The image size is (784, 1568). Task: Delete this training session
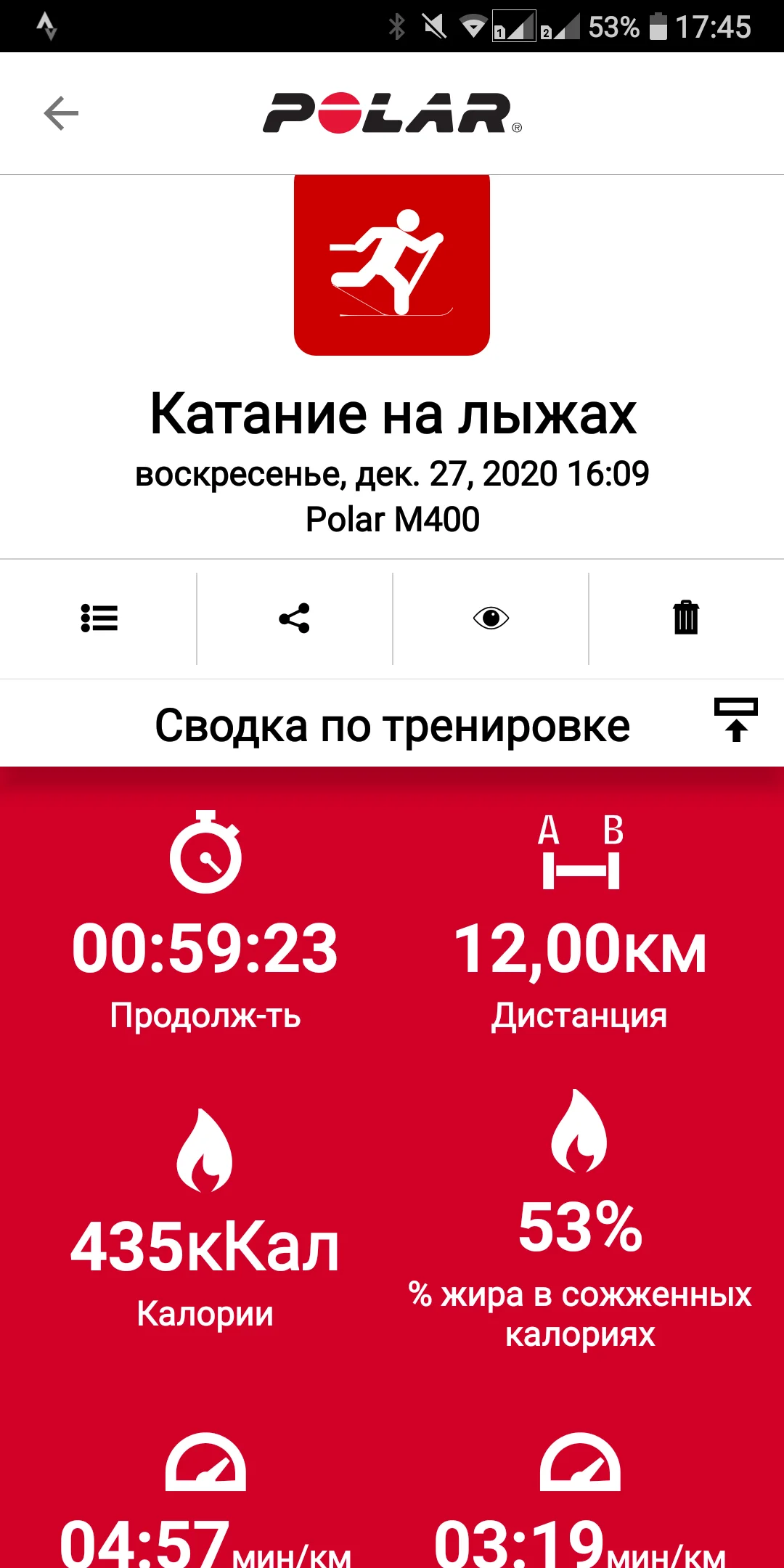pyautogui.click(x=686, y=618)
